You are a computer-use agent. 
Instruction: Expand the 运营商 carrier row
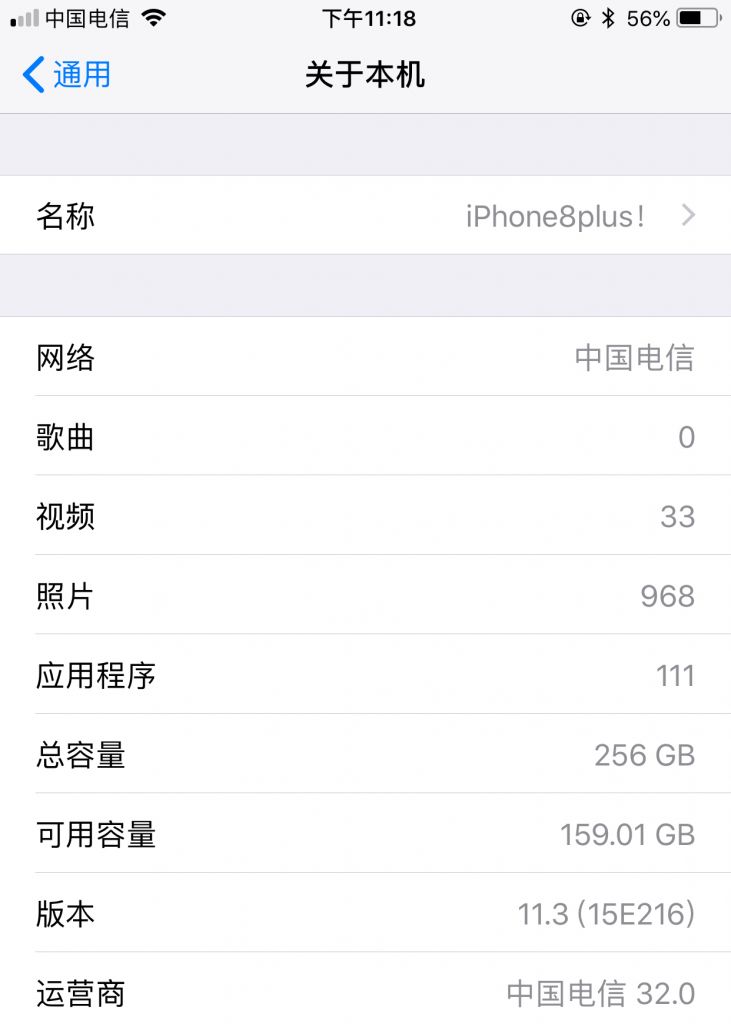pyautogui.click(x=365, y=994)
